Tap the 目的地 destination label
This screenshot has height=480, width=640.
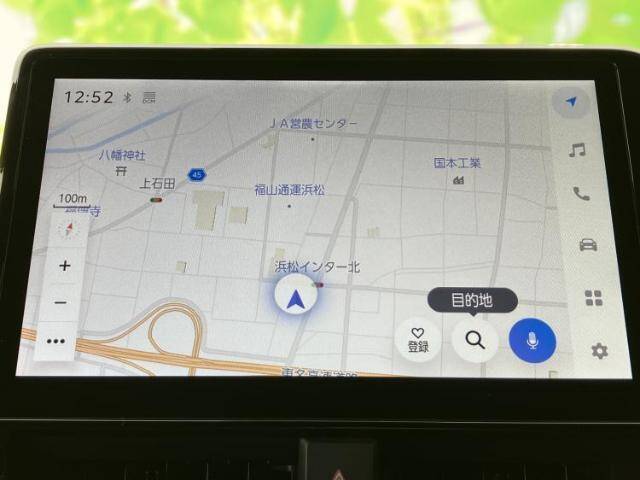click(472, 299)
